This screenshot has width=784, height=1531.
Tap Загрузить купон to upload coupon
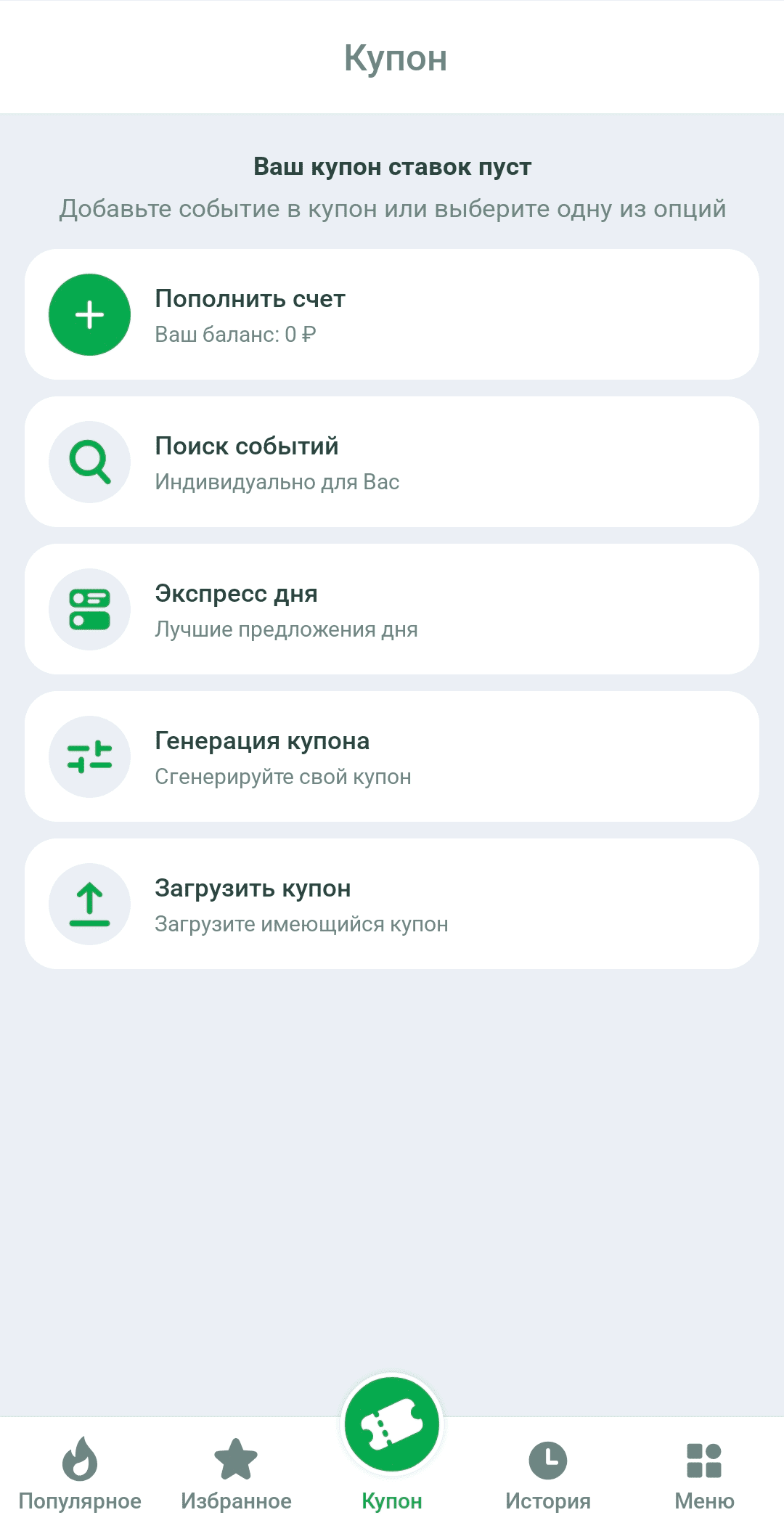[392, 904]
